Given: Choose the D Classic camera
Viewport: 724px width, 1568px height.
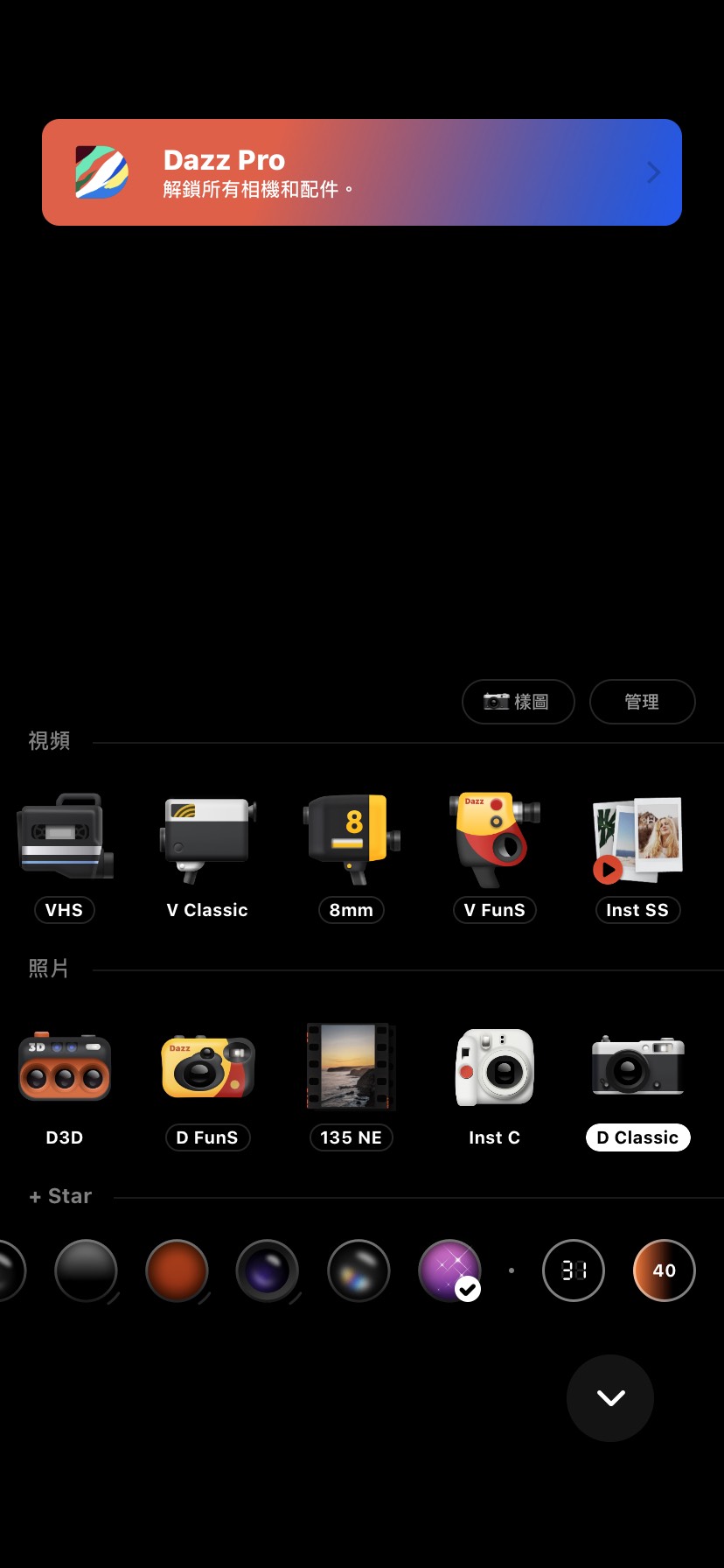Looking at the screenshot, I should click(637, 1067).
